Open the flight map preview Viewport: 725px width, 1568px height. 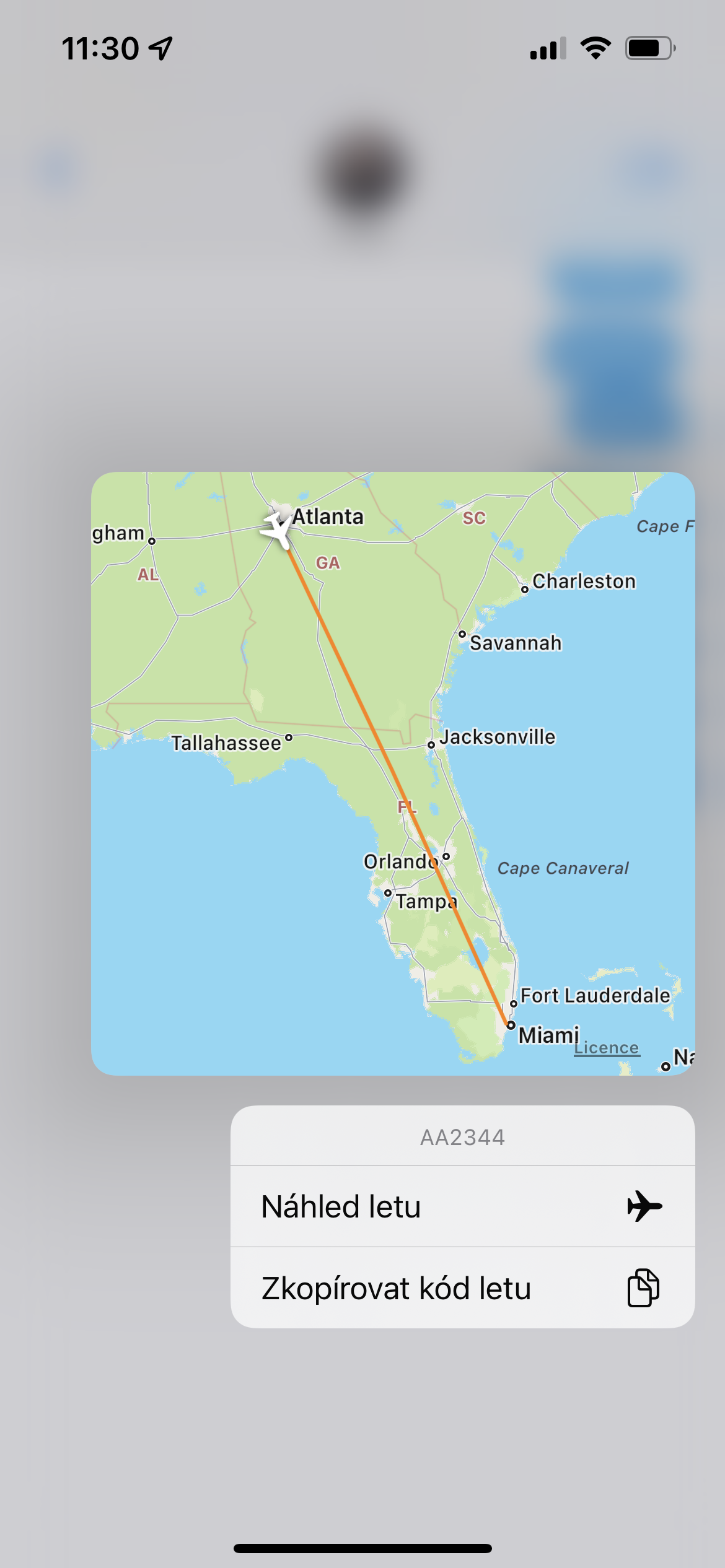tap(392, 773)
